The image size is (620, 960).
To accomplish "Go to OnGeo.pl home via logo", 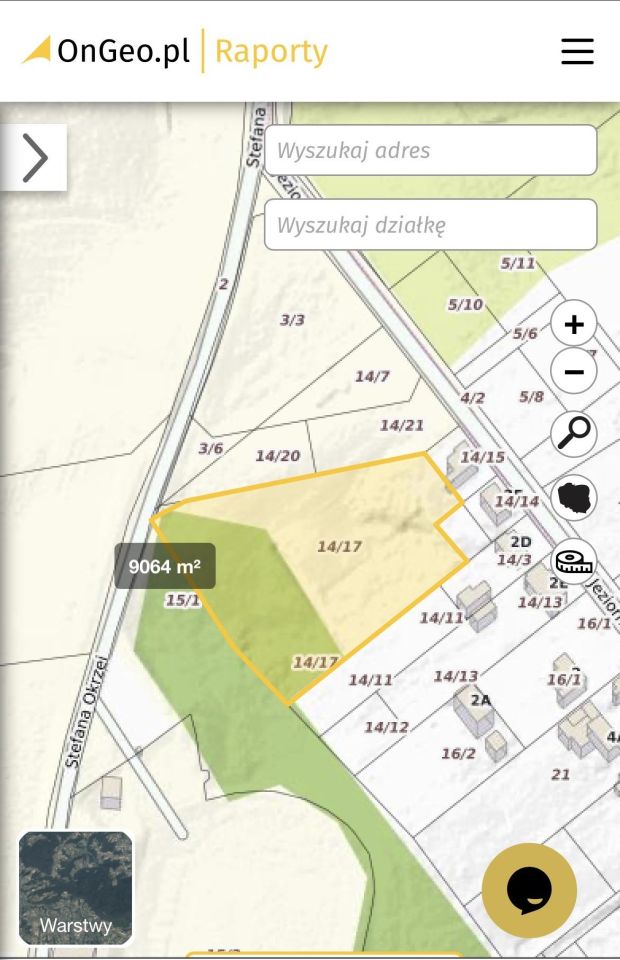I will pyautogui.click(x=107, y=51).
